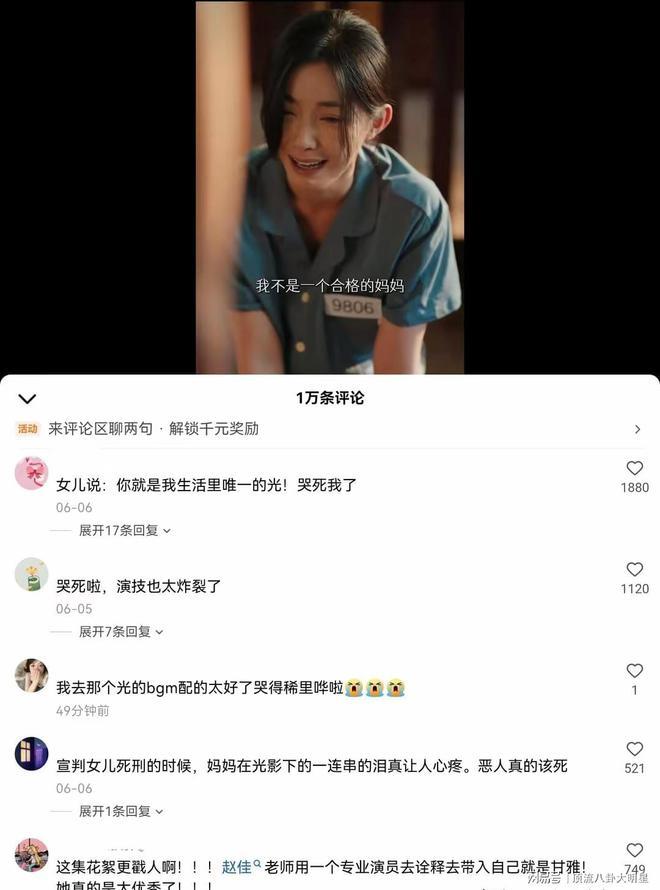The image size is (660, 890).
Task: Like the comment about 那个光的bgm
Action: [x=634, y=671]
